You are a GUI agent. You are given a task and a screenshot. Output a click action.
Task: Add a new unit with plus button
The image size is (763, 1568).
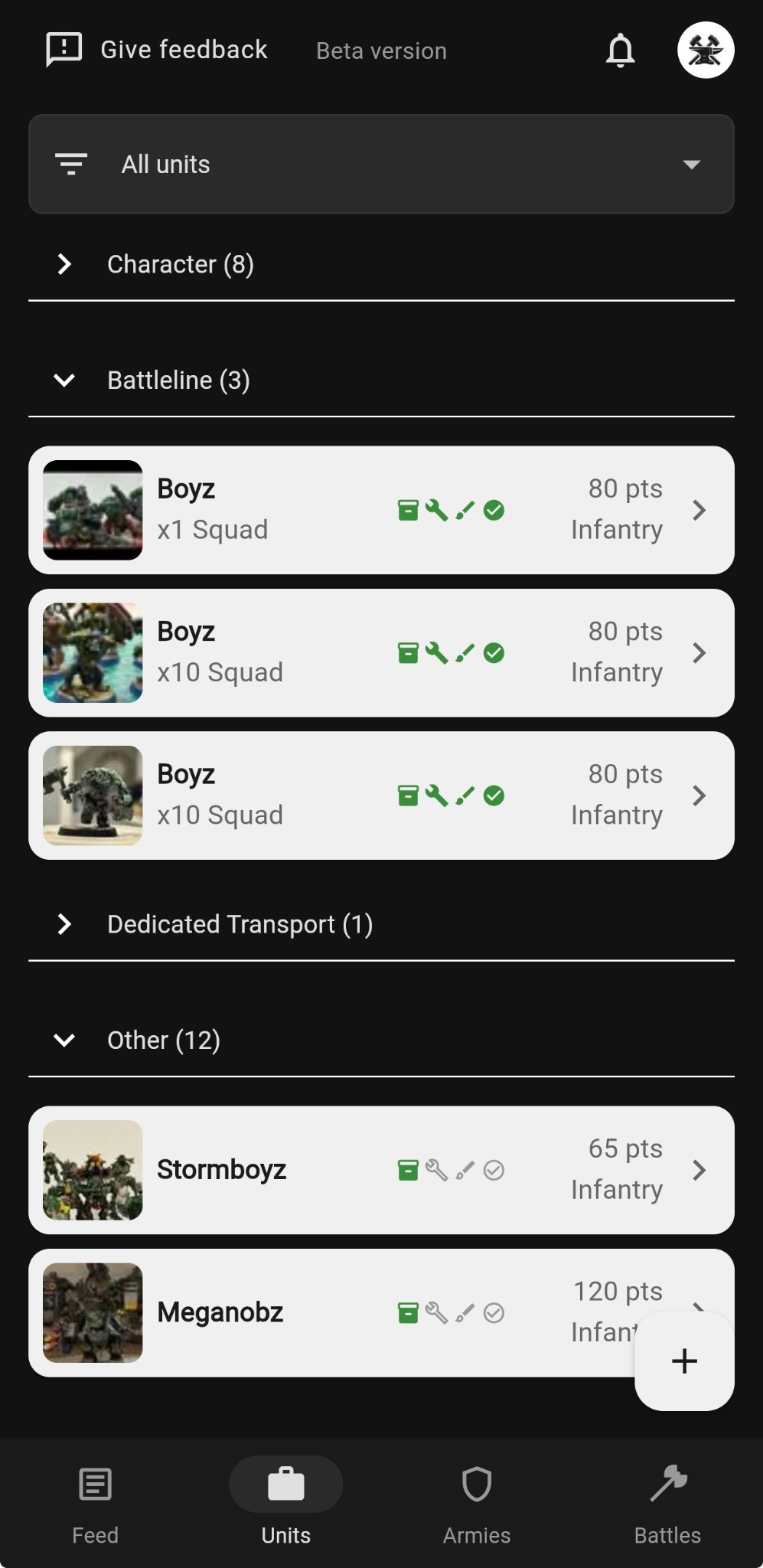684,1361
